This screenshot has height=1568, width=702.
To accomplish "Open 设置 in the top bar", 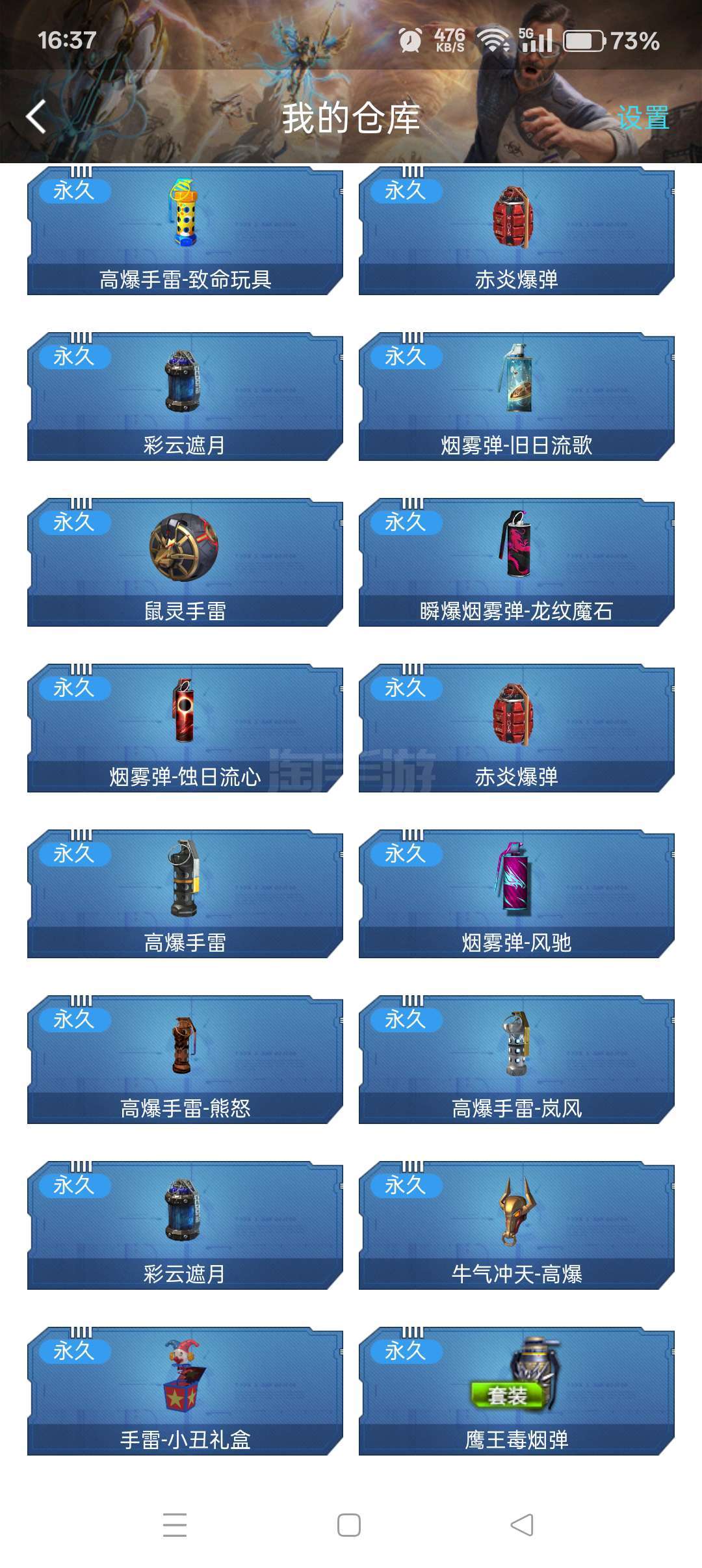I will (x=642, y=118).
